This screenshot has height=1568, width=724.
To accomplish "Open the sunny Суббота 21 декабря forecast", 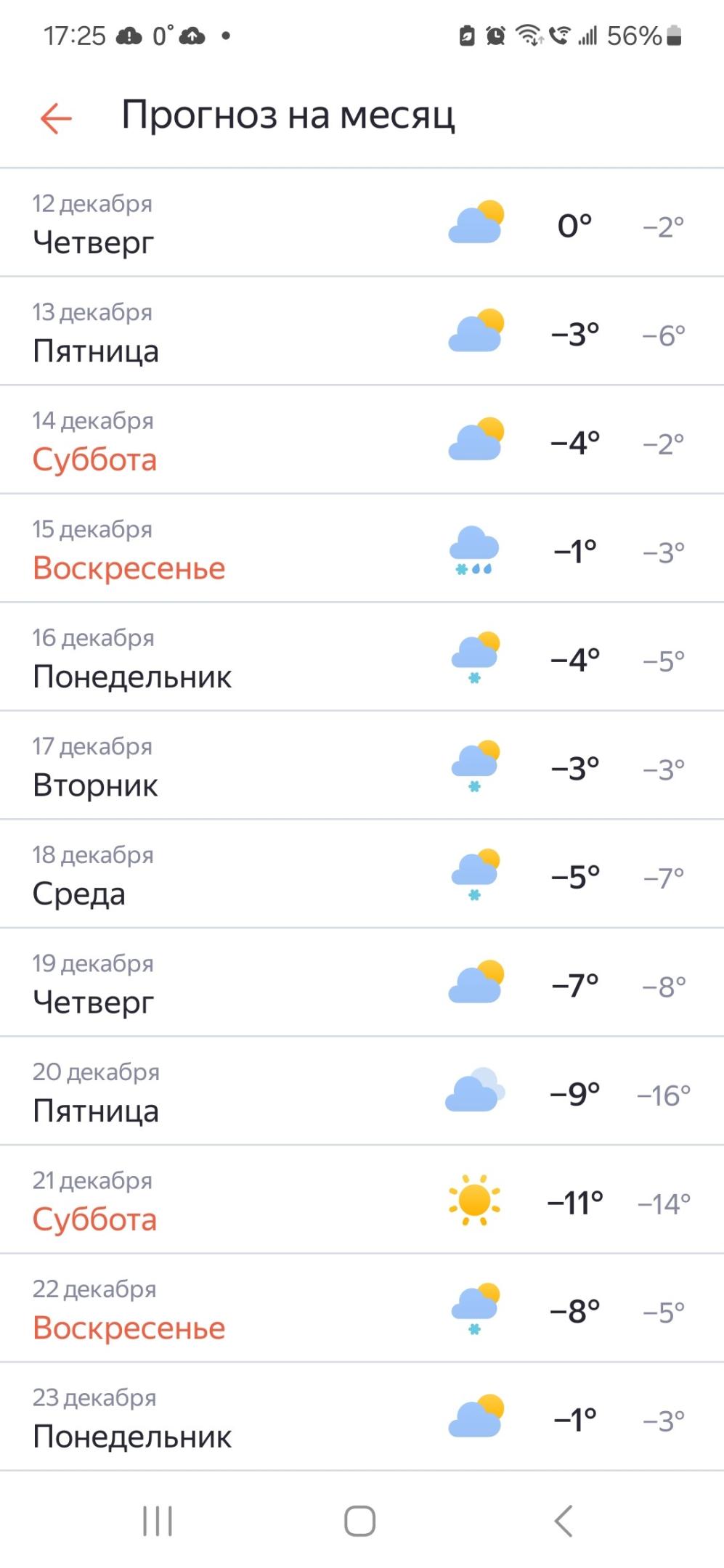I will (x=362, y=1200).
